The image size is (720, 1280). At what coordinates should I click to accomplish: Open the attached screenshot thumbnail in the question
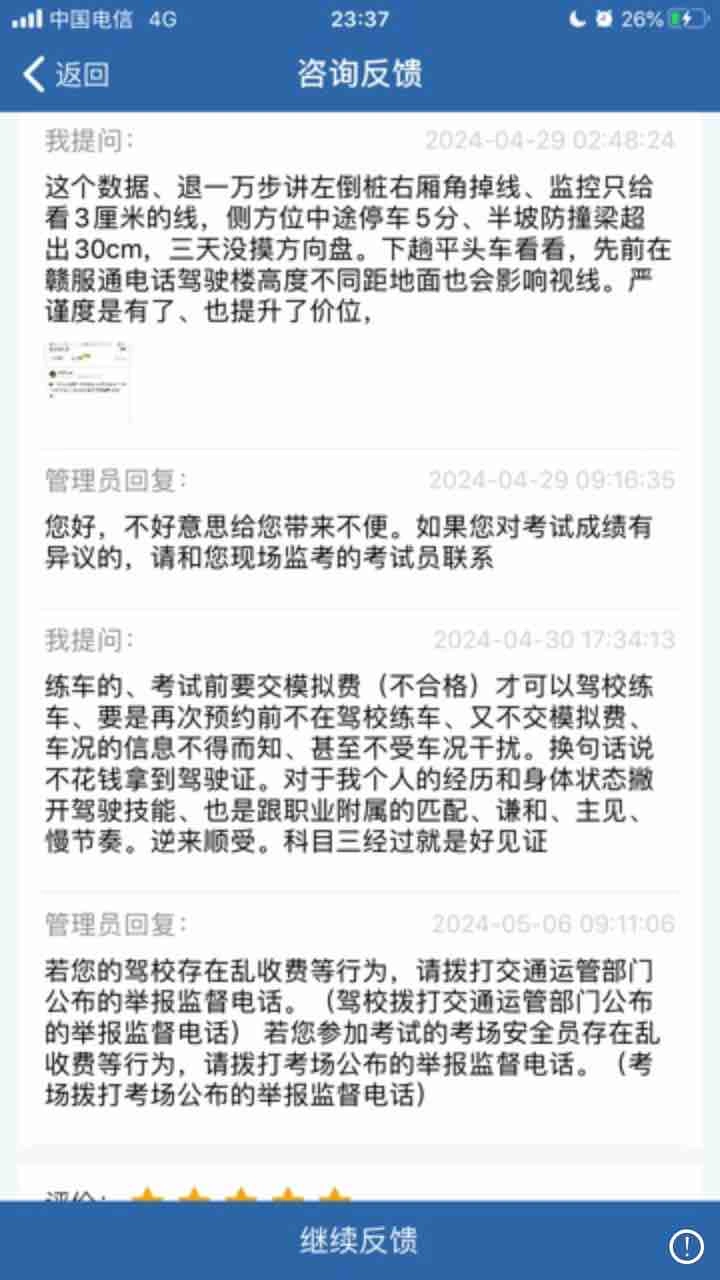click(88, 382)
